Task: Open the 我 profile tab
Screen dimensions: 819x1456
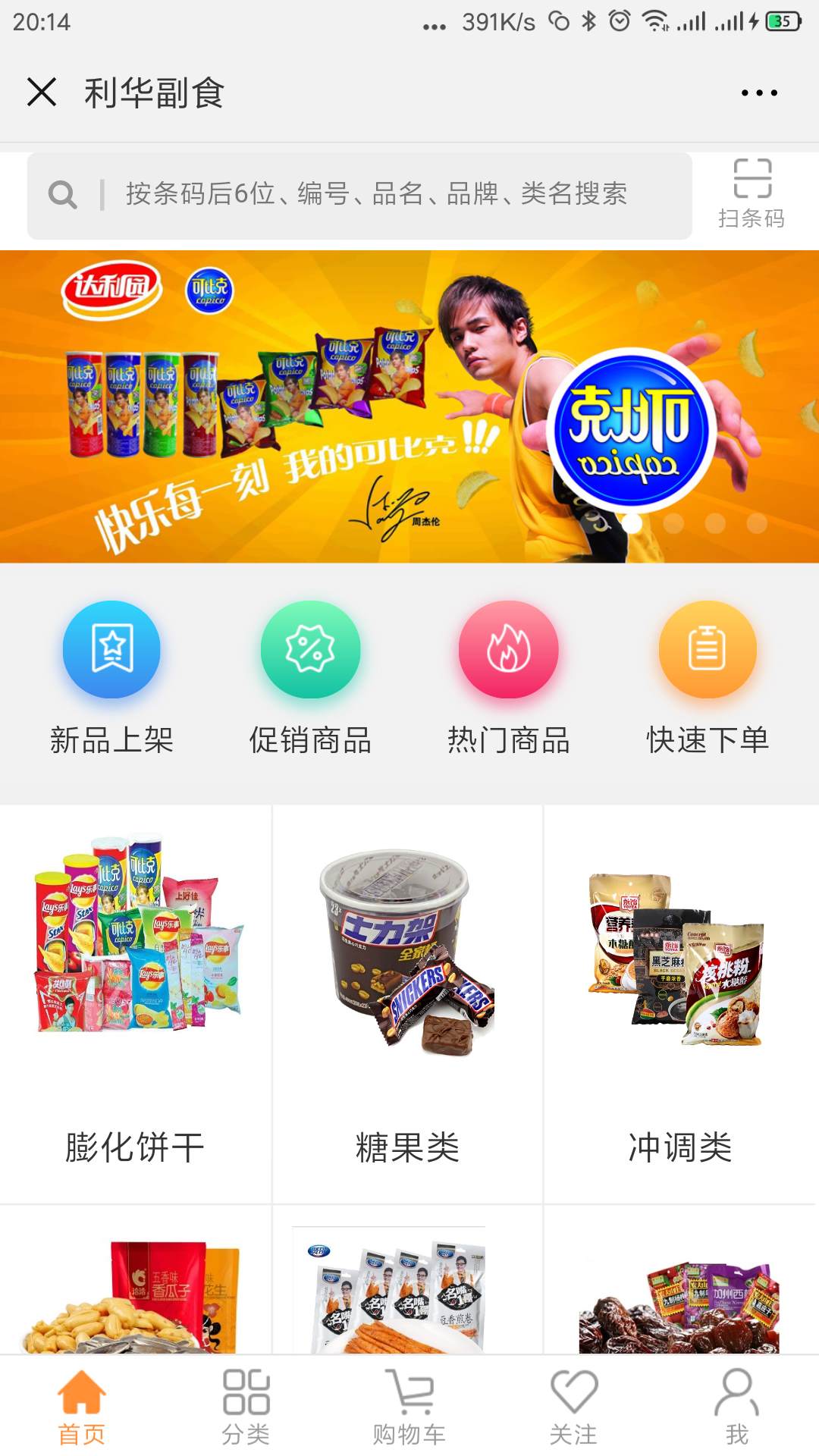Action: (736, 1407)
